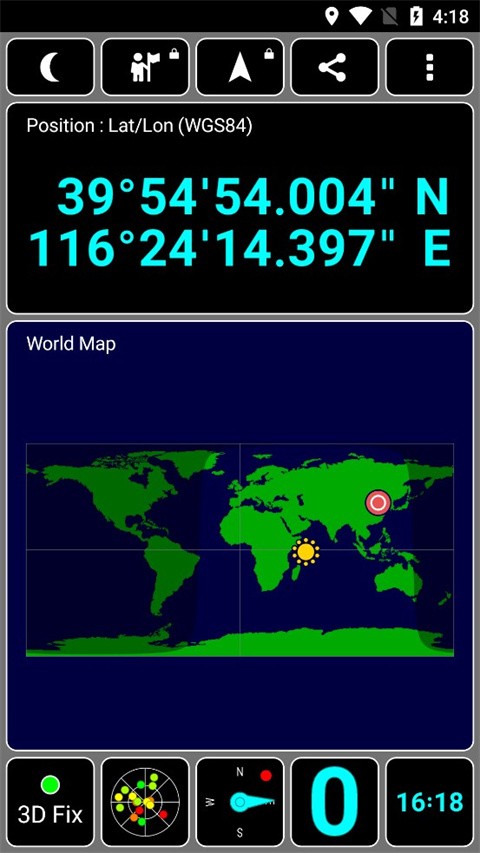Viewport: 480px width, 853px height.
Task: Open the 16:18 time tile
Action: [430, 802]
